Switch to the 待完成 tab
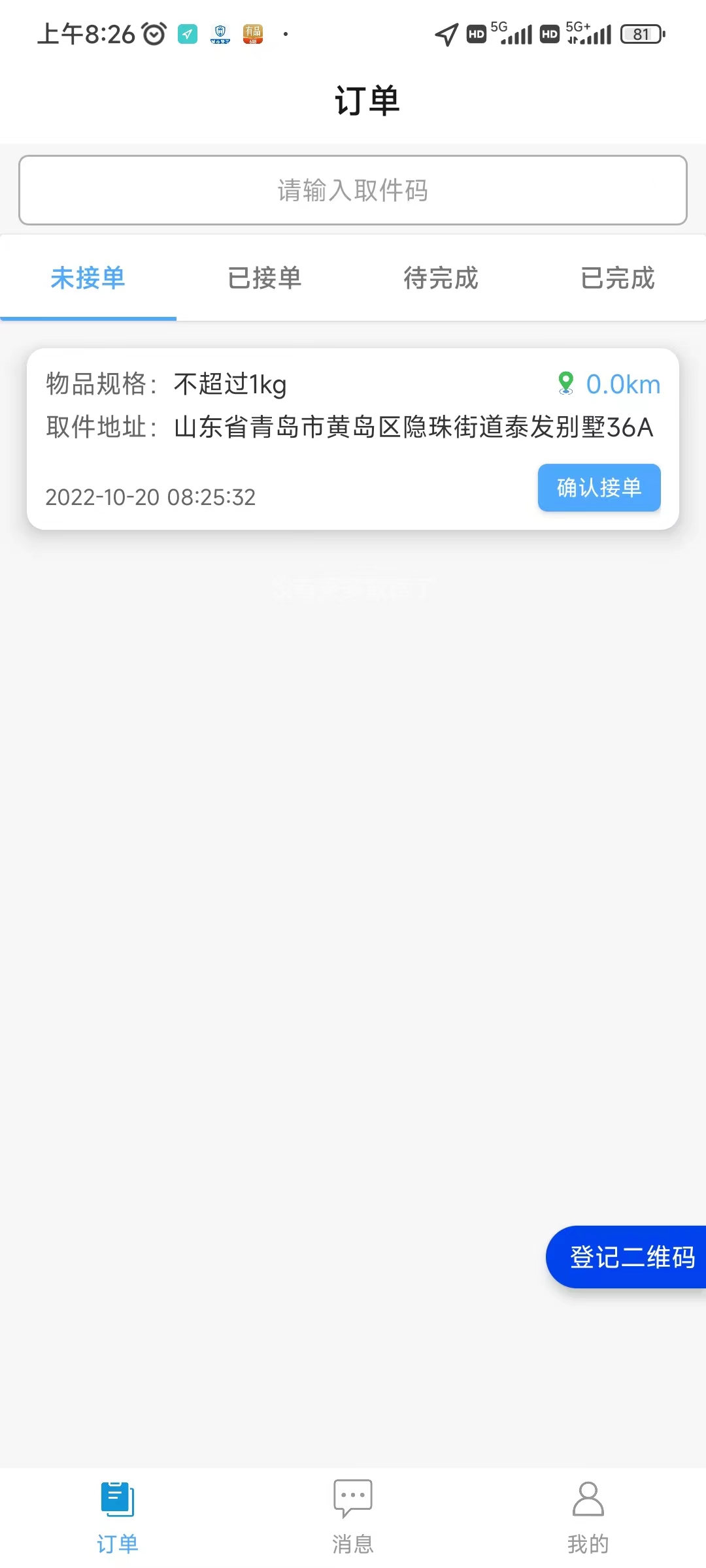The width and height of the screenshot is (706, 1568). (441, 278)
